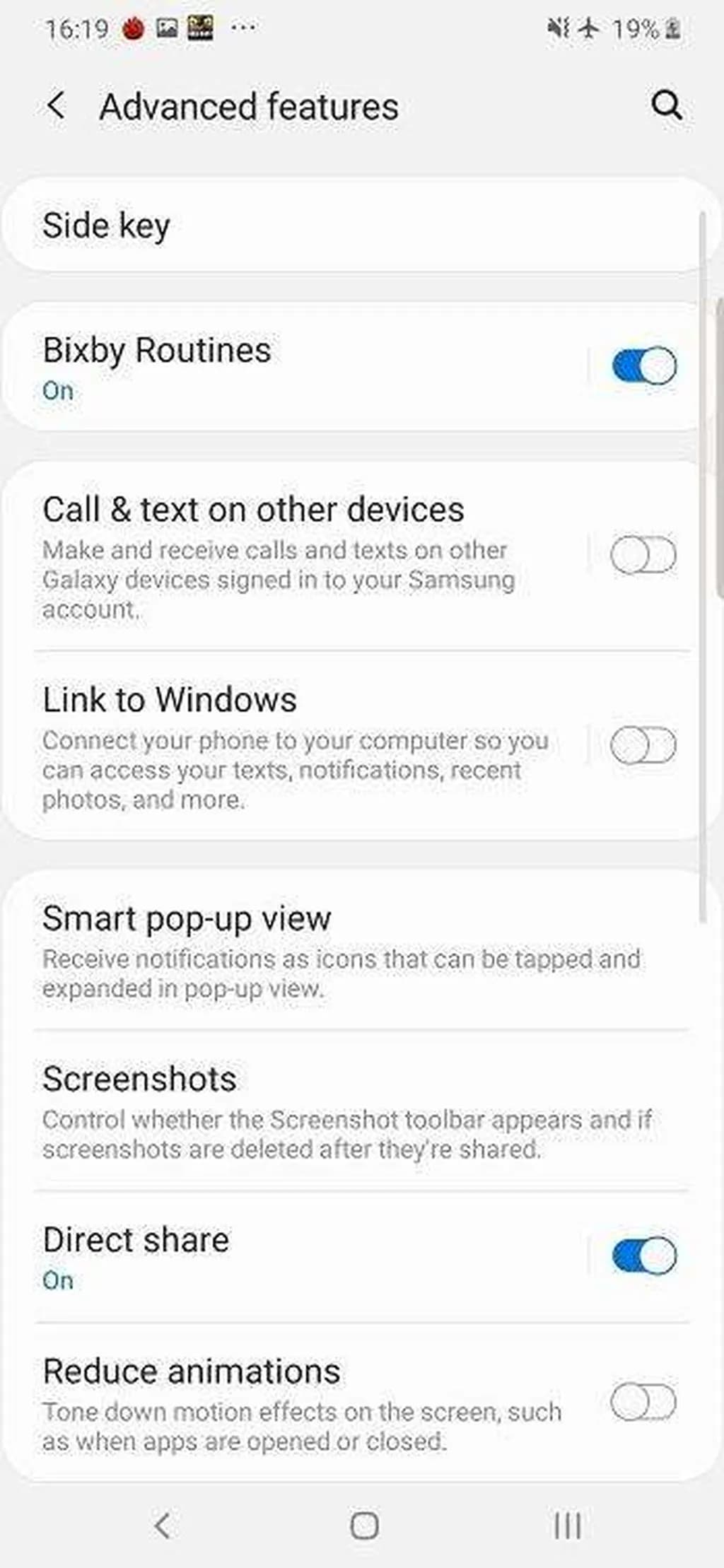The height and width of the screenshot is (1568, 724).
Task: Enable Call & text on other devices
Action: pyautogui.click(x=643, y=555)
